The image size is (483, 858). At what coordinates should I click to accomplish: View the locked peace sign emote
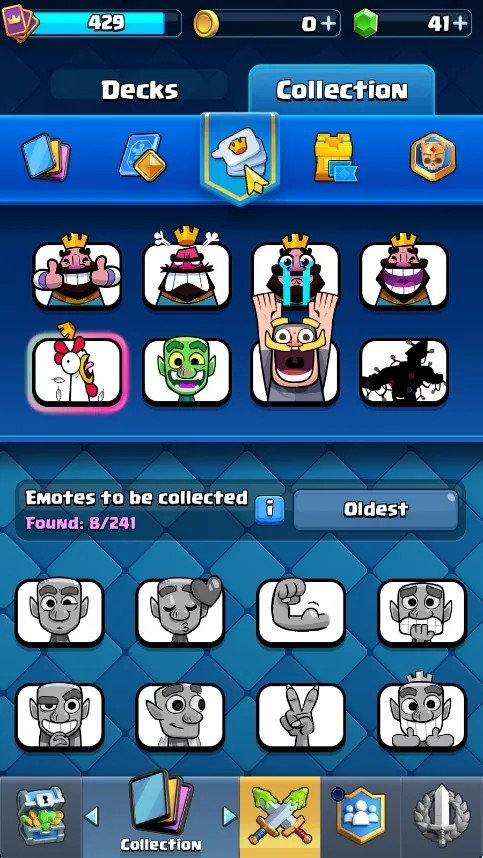(x=301, y=716)
